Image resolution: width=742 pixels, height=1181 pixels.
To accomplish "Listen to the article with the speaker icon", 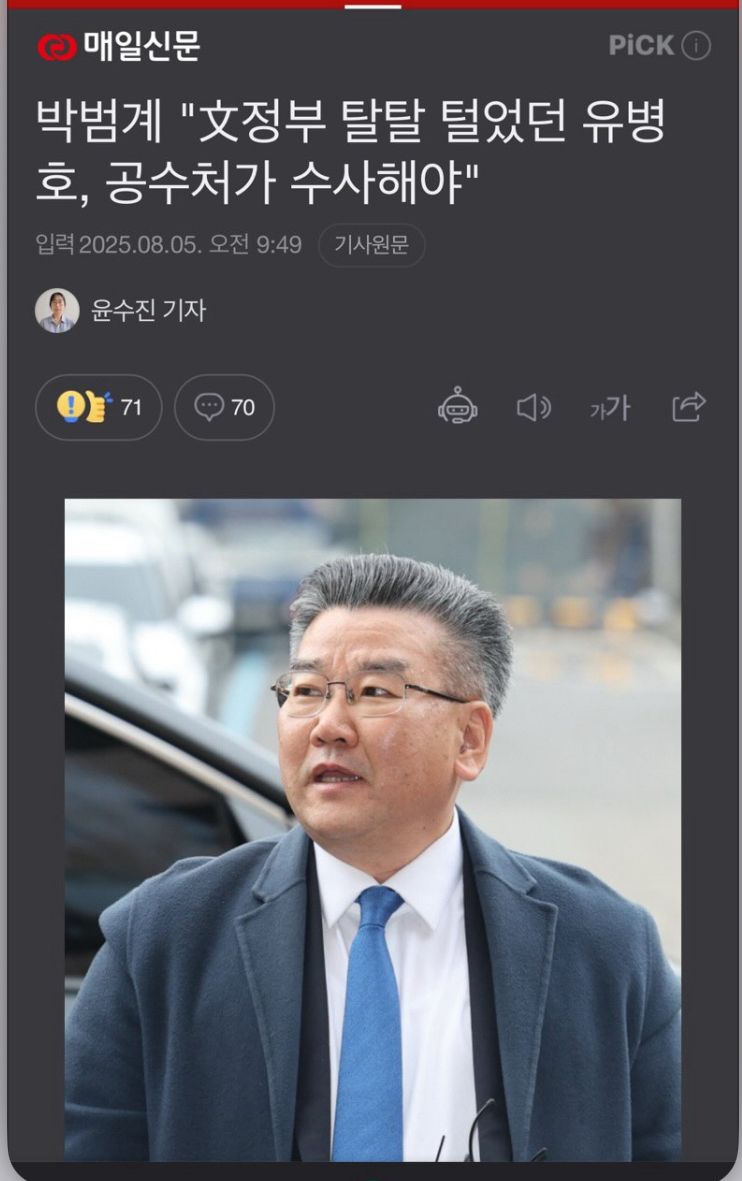I will coord(533,407).
